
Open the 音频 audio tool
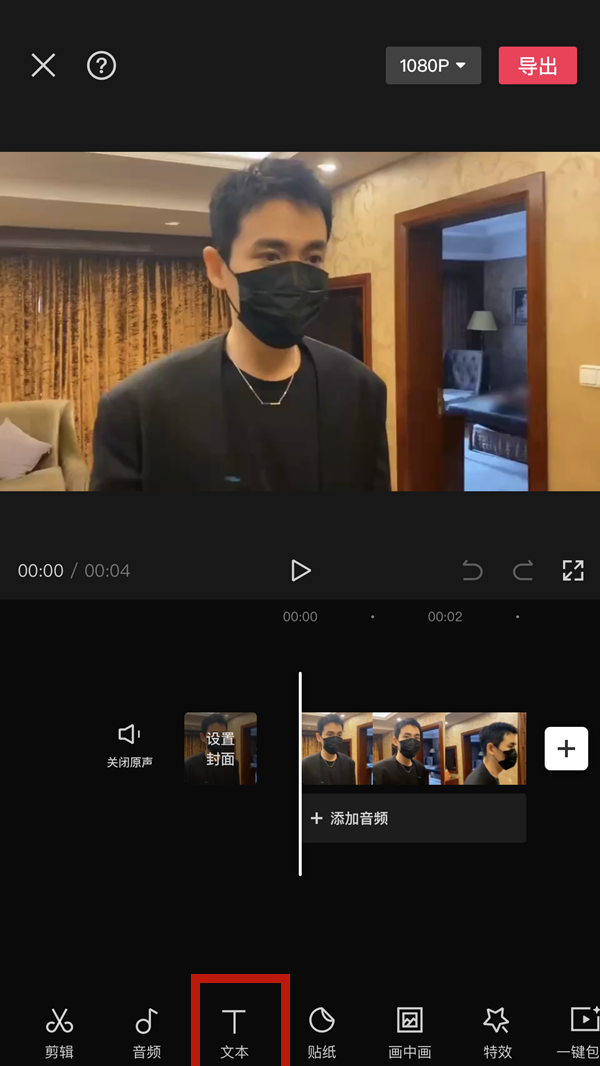tap(147, 1032)
